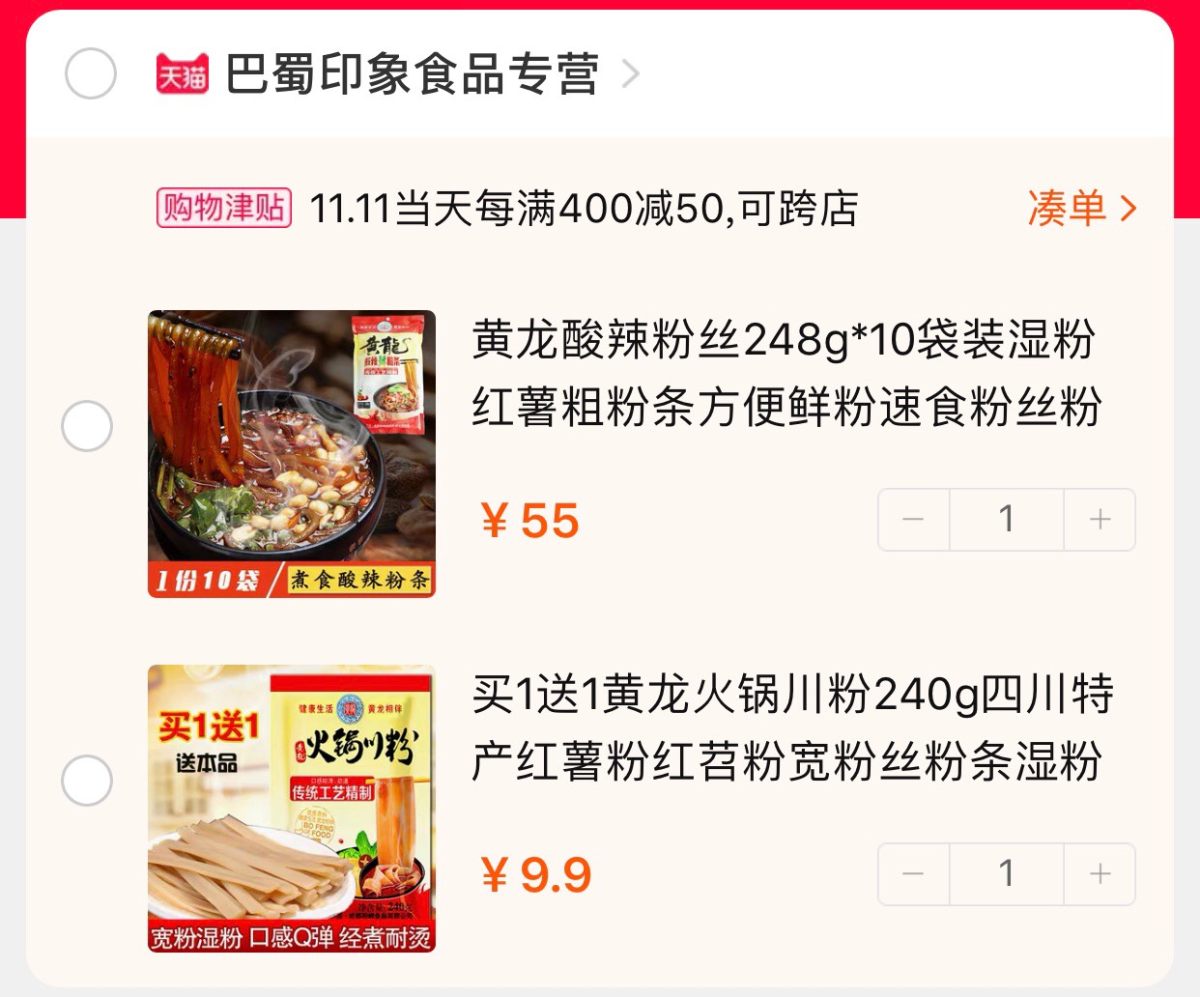The image size is (1200, 997).
Task: Open the 火锅川粉 product image
Action: [292, 808]
